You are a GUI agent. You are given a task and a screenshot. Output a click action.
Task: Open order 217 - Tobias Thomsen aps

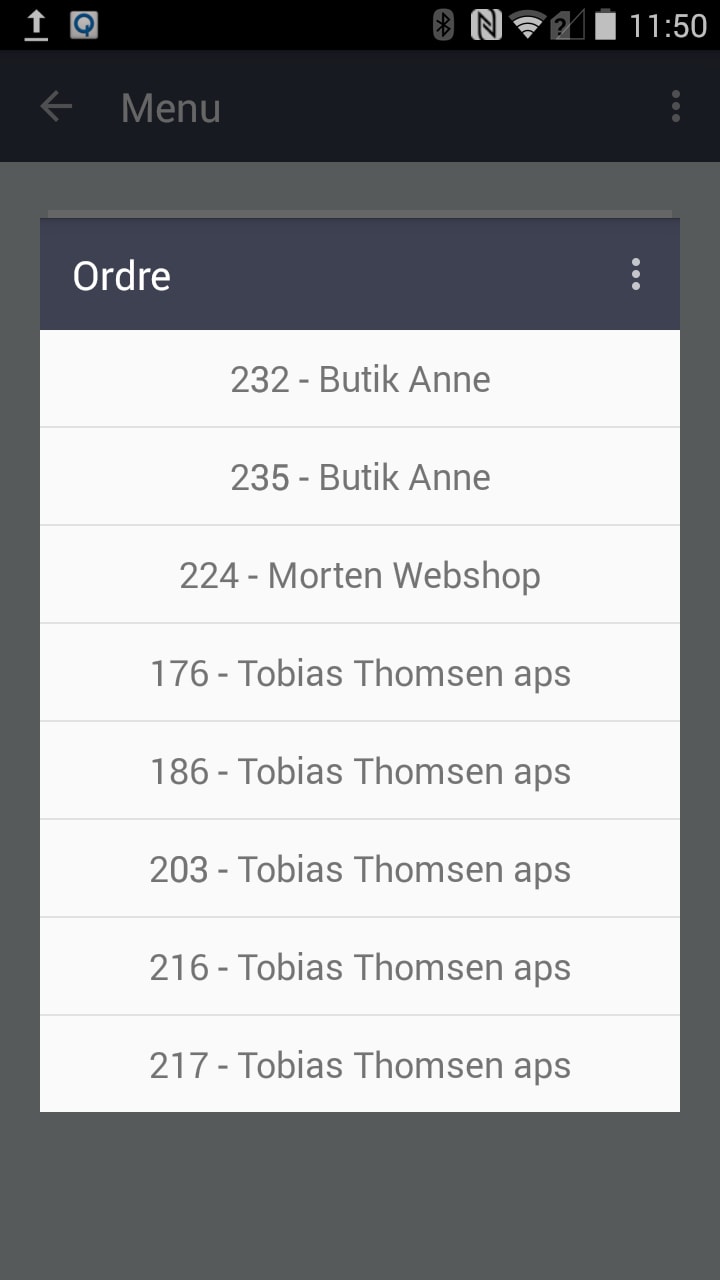[x=360, y=1065]
